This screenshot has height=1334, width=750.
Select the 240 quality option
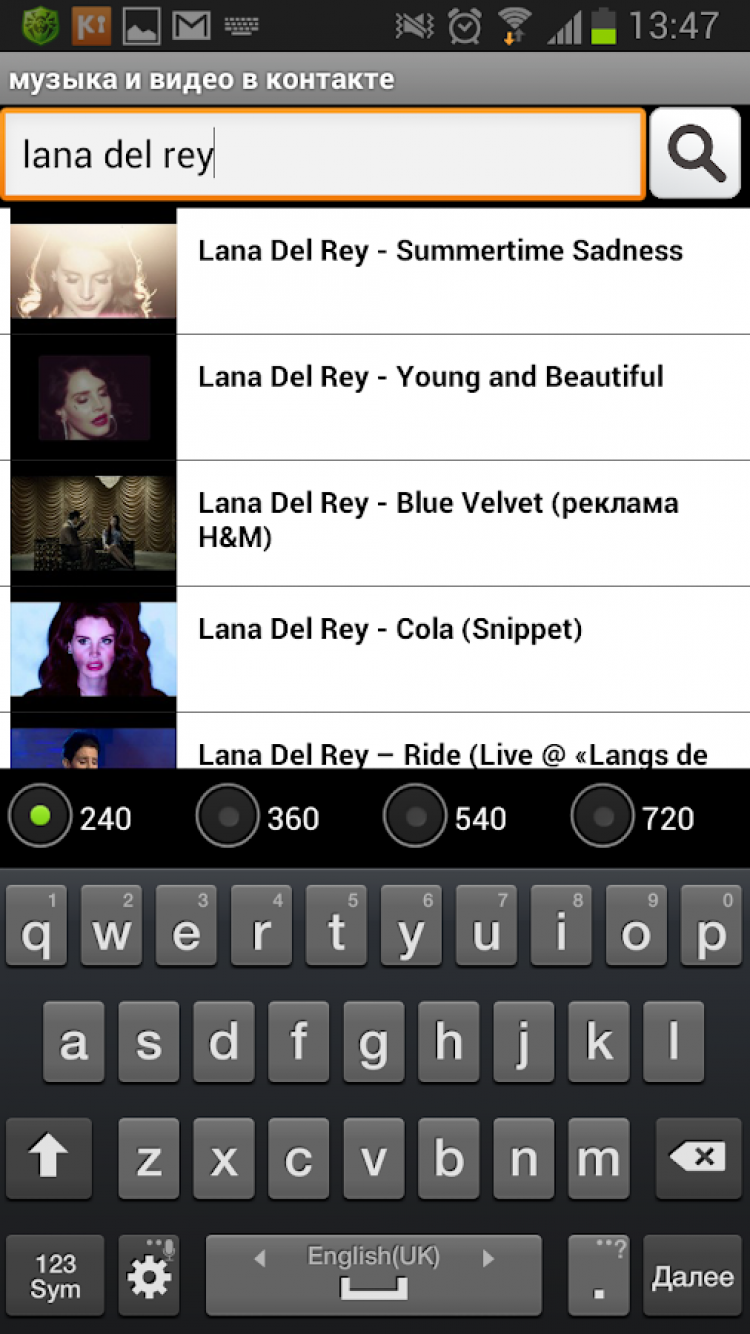[x=40, y=817]
